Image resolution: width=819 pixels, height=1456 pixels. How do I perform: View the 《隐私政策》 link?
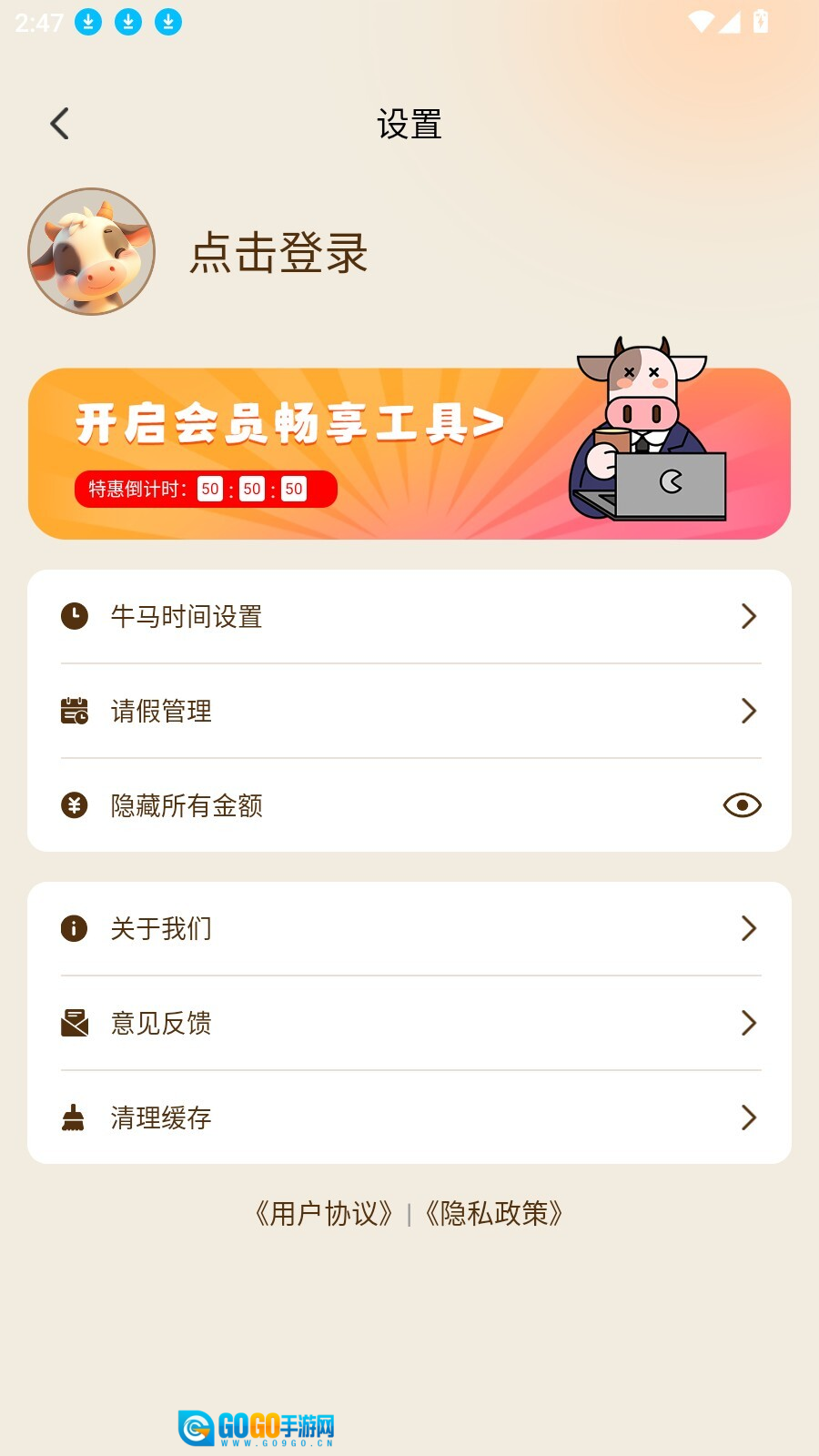point(494,1213)
